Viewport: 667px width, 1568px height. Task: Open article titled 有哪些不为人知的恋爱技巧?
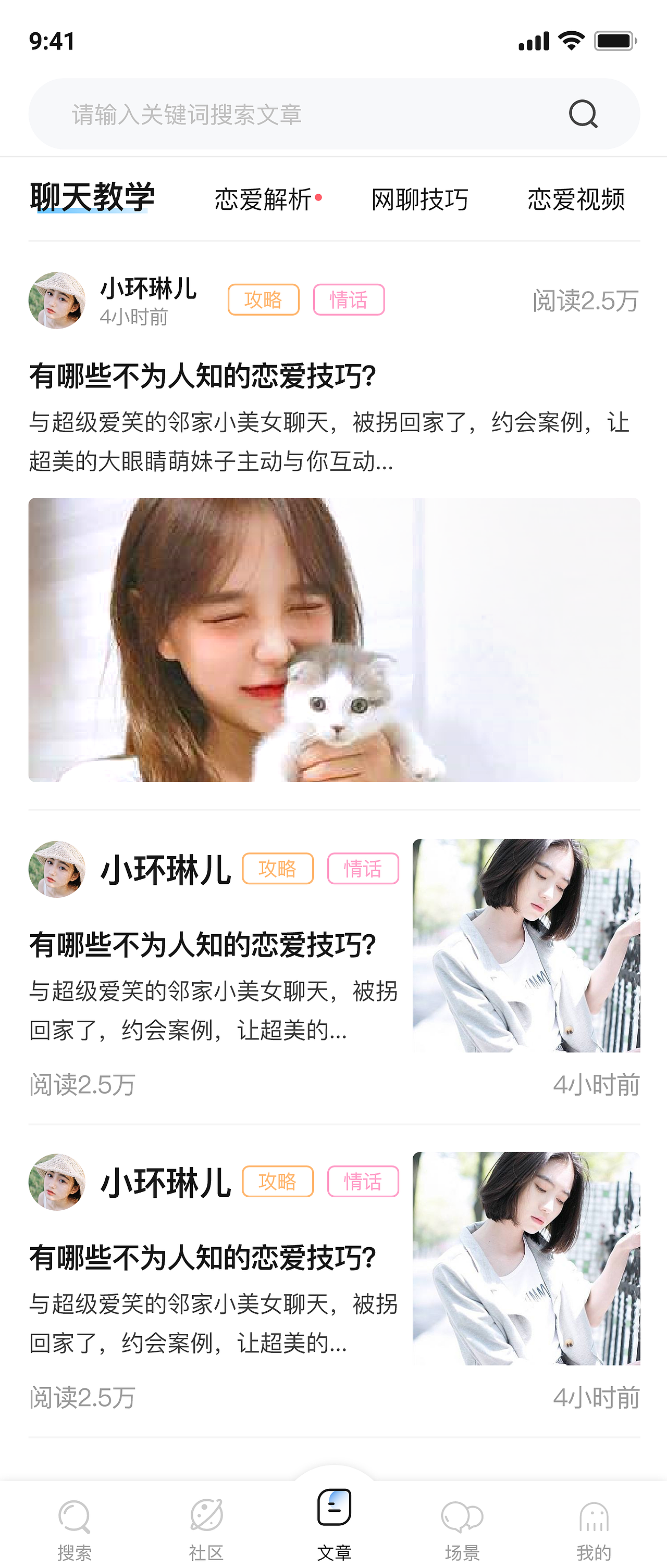pyautogui.click(x=203, y=374)
